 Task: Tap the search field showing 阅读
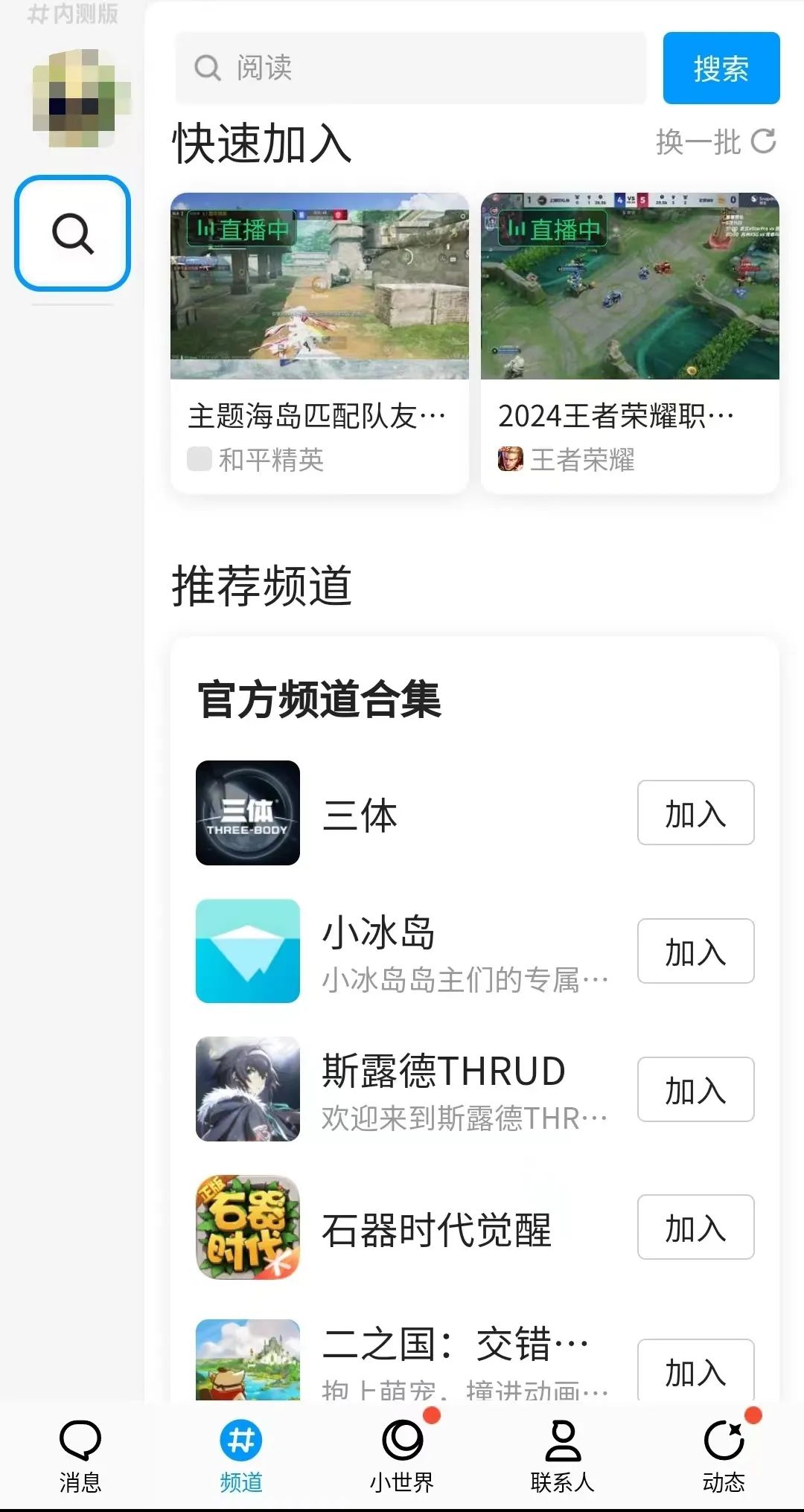[x=409, y=68]
